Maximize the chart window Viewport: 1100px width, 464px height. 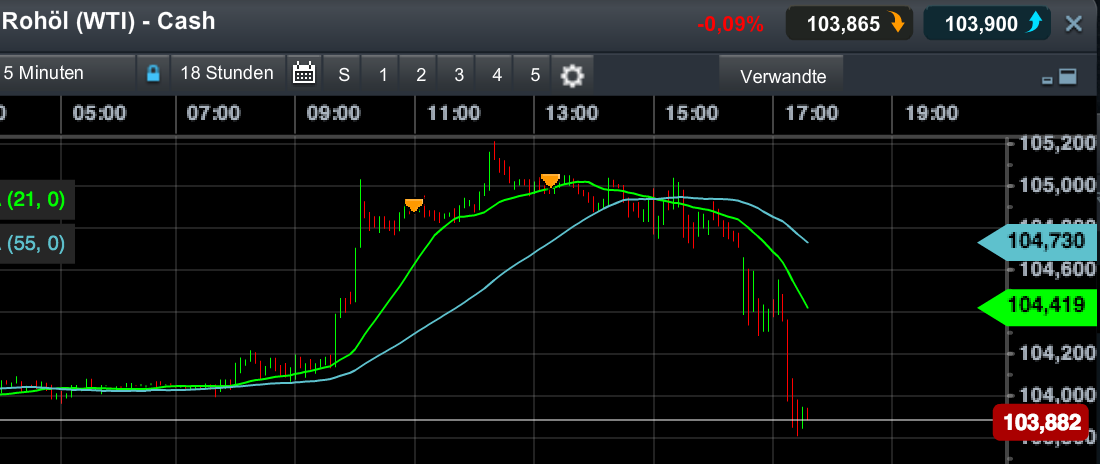[x=1066, y=76]
